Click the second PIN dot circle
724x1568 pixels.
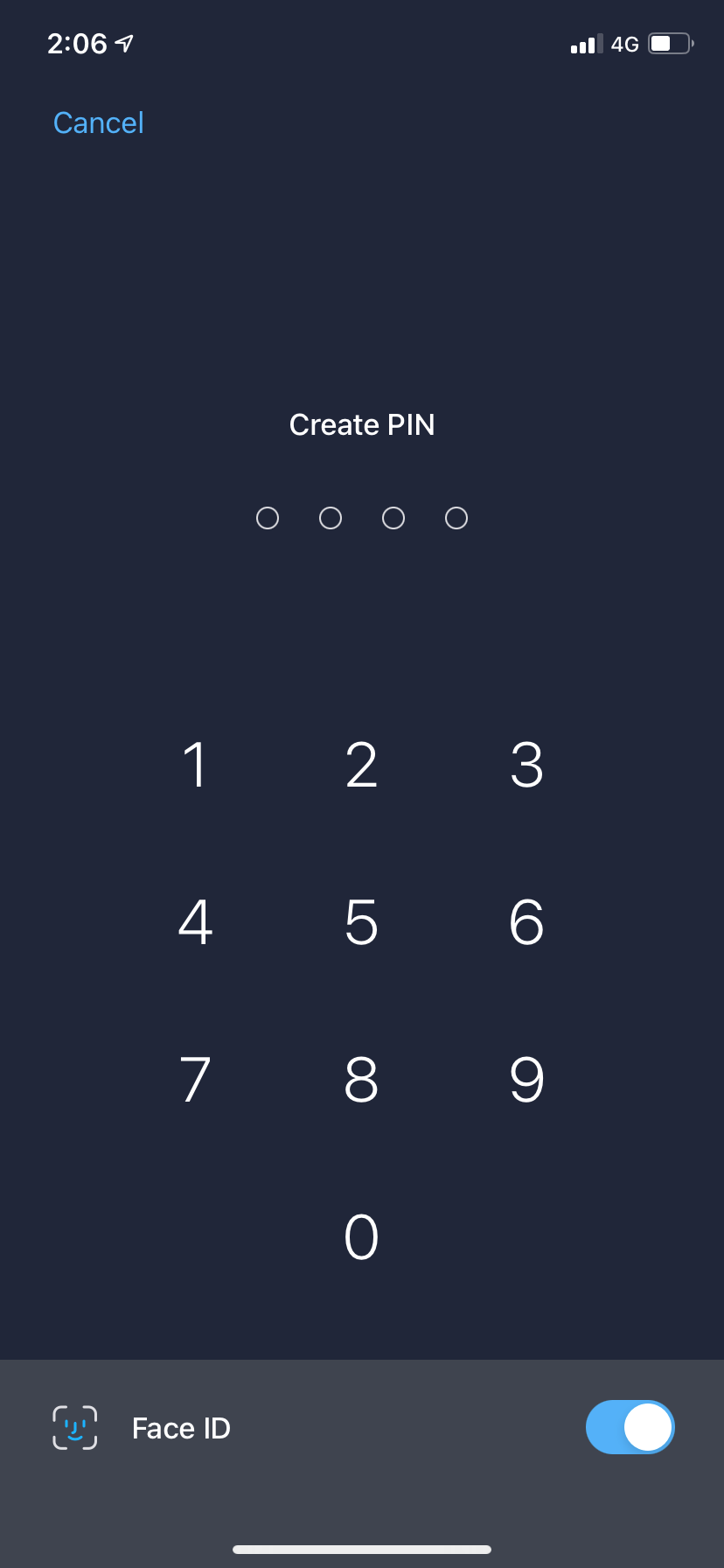tap(331, 518)
